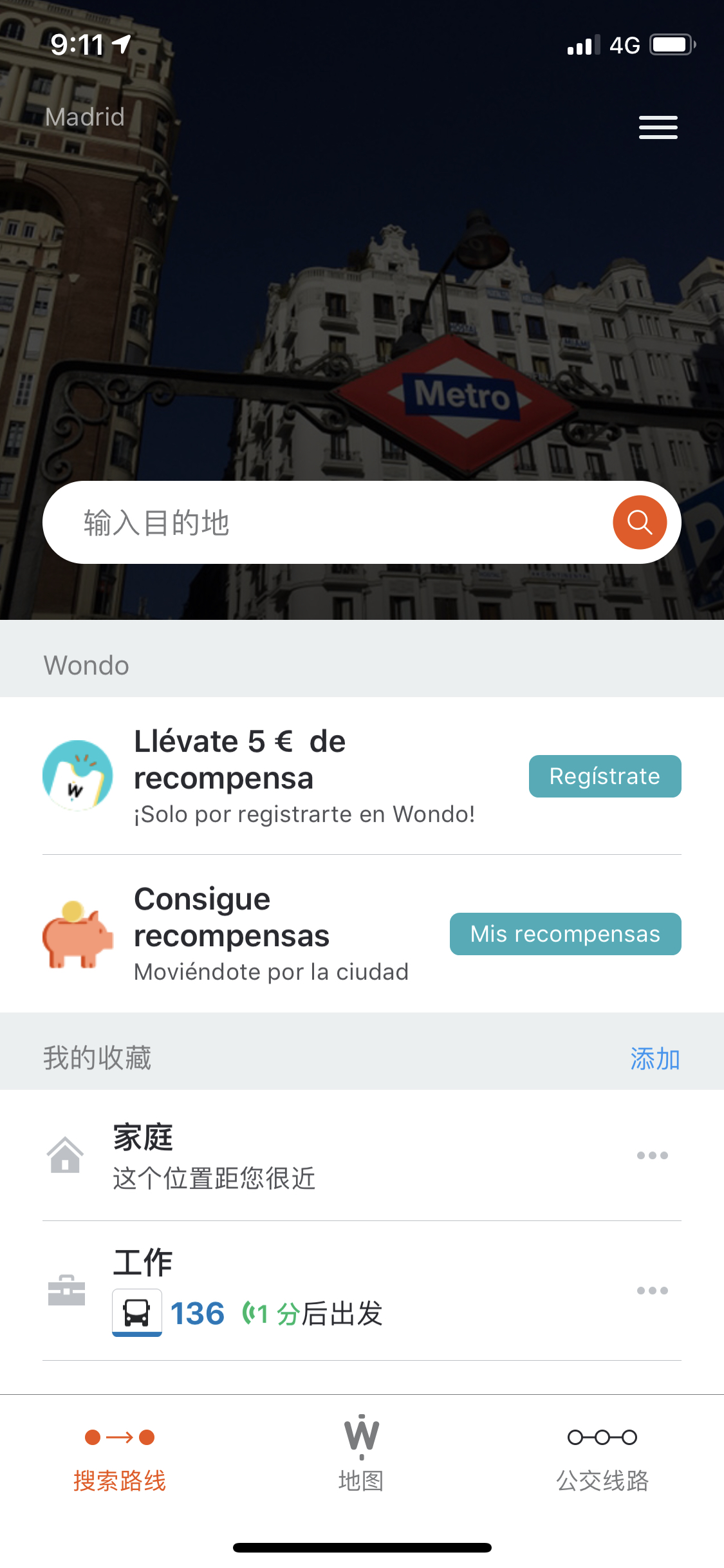
Task: Open Mis recompensas
Action: 565,934
